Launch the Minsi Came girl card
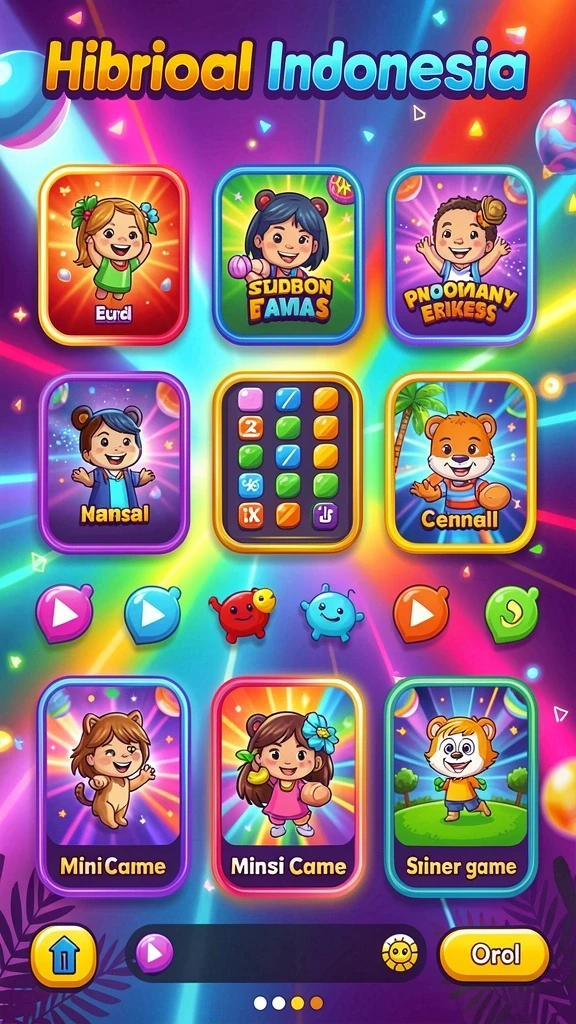This screenshot has height=1024, width=576. pyautogui.click(x=287, y=786)
